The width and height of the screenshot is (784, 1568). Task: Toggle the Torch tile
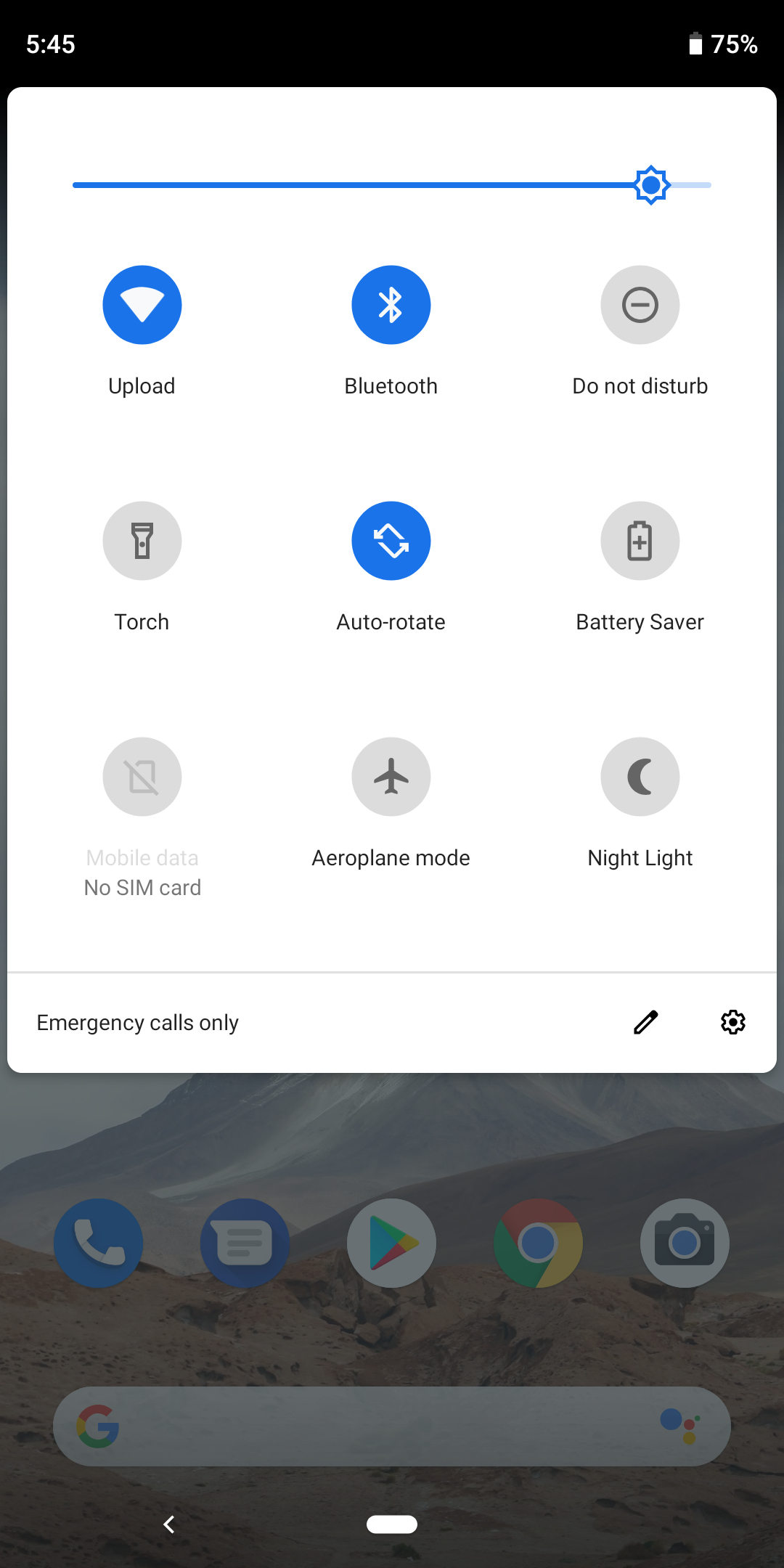point(142,541)
